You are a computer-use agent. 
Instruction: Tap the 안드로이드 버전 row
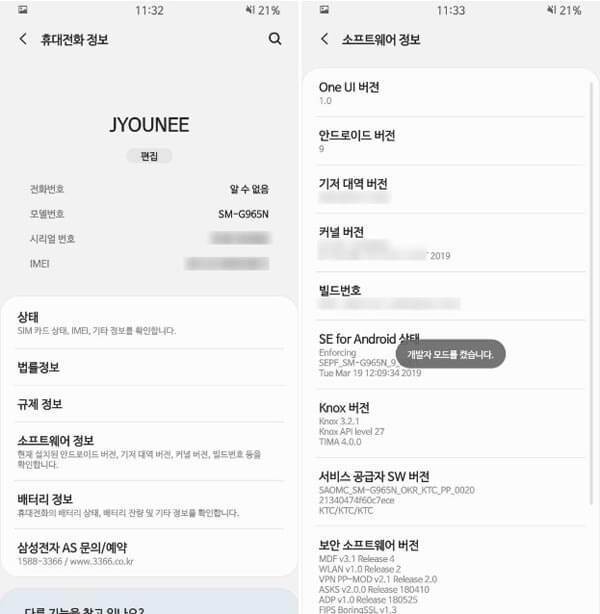coord(450,141)
